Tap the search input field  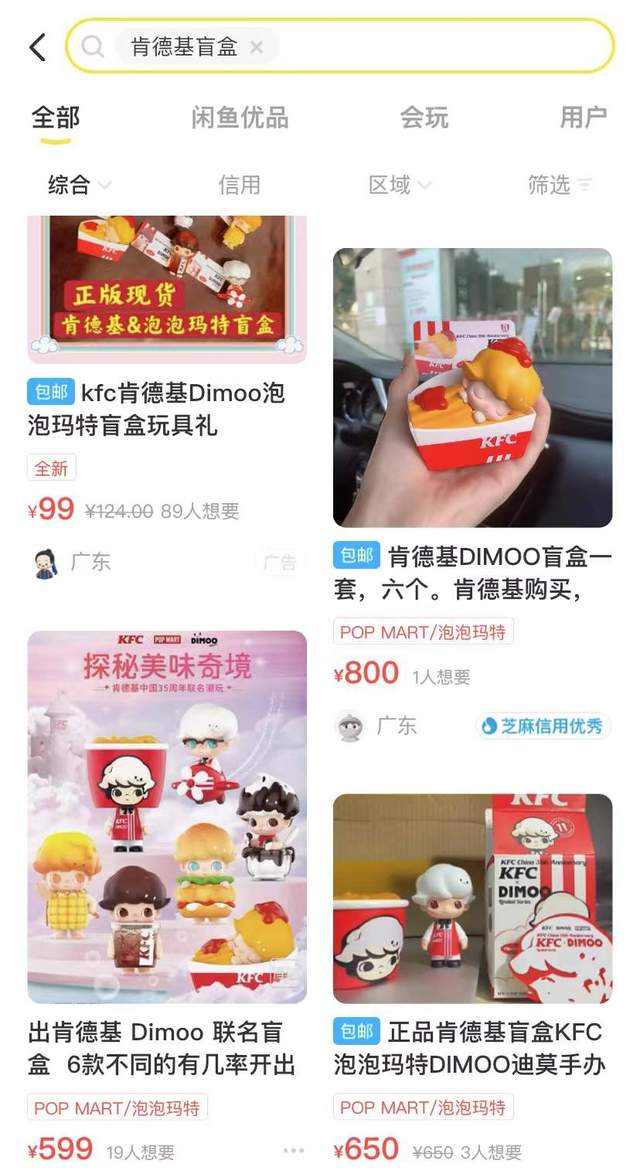tap(440, 47)
